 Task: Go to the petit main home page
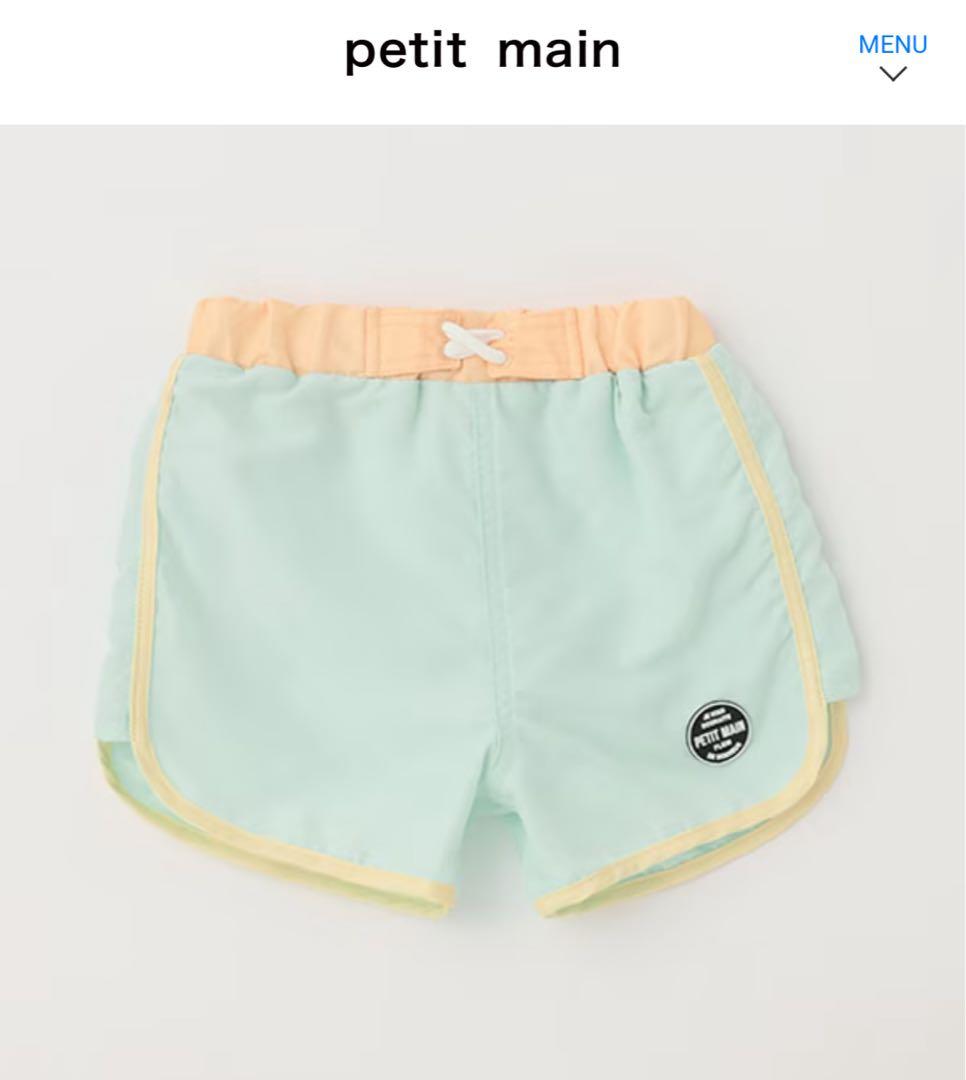482,51
